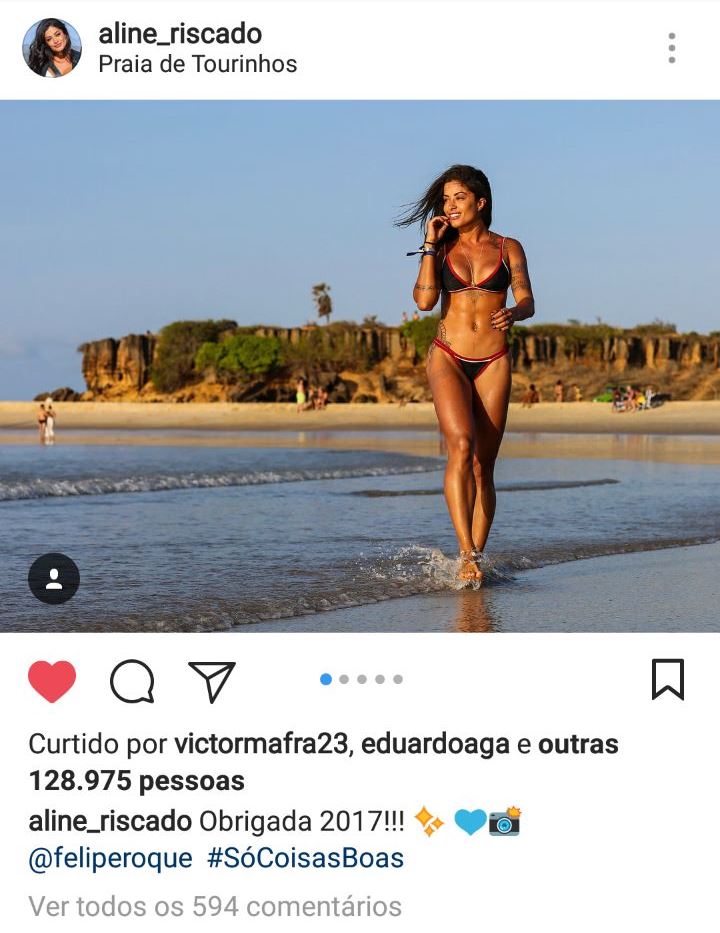The height and width of the screenshot is (933, 720).
Task: View the other 128.975 people who liked
Action: click(x=136, y=779)
